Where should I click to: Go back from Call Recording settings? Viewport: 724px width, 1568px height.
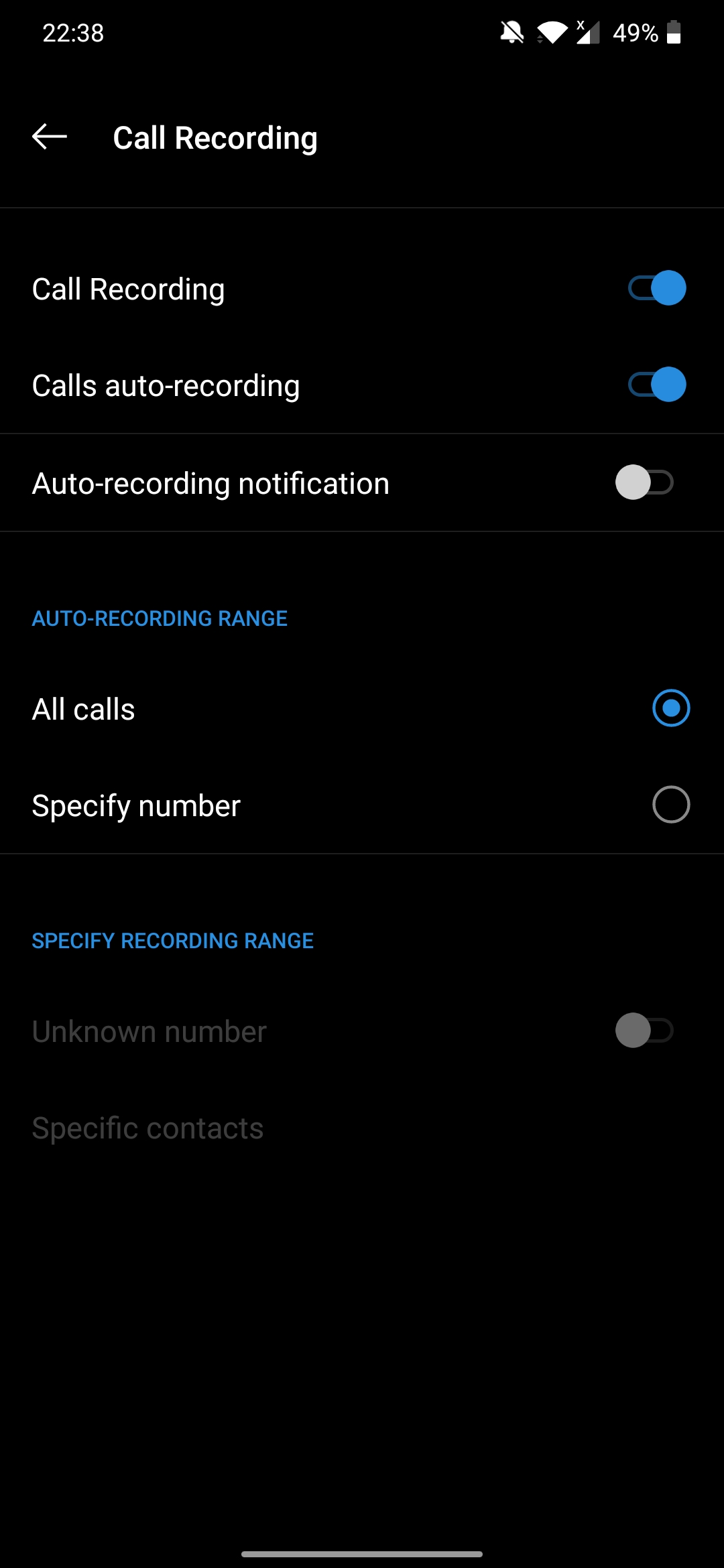click(50, 137)
